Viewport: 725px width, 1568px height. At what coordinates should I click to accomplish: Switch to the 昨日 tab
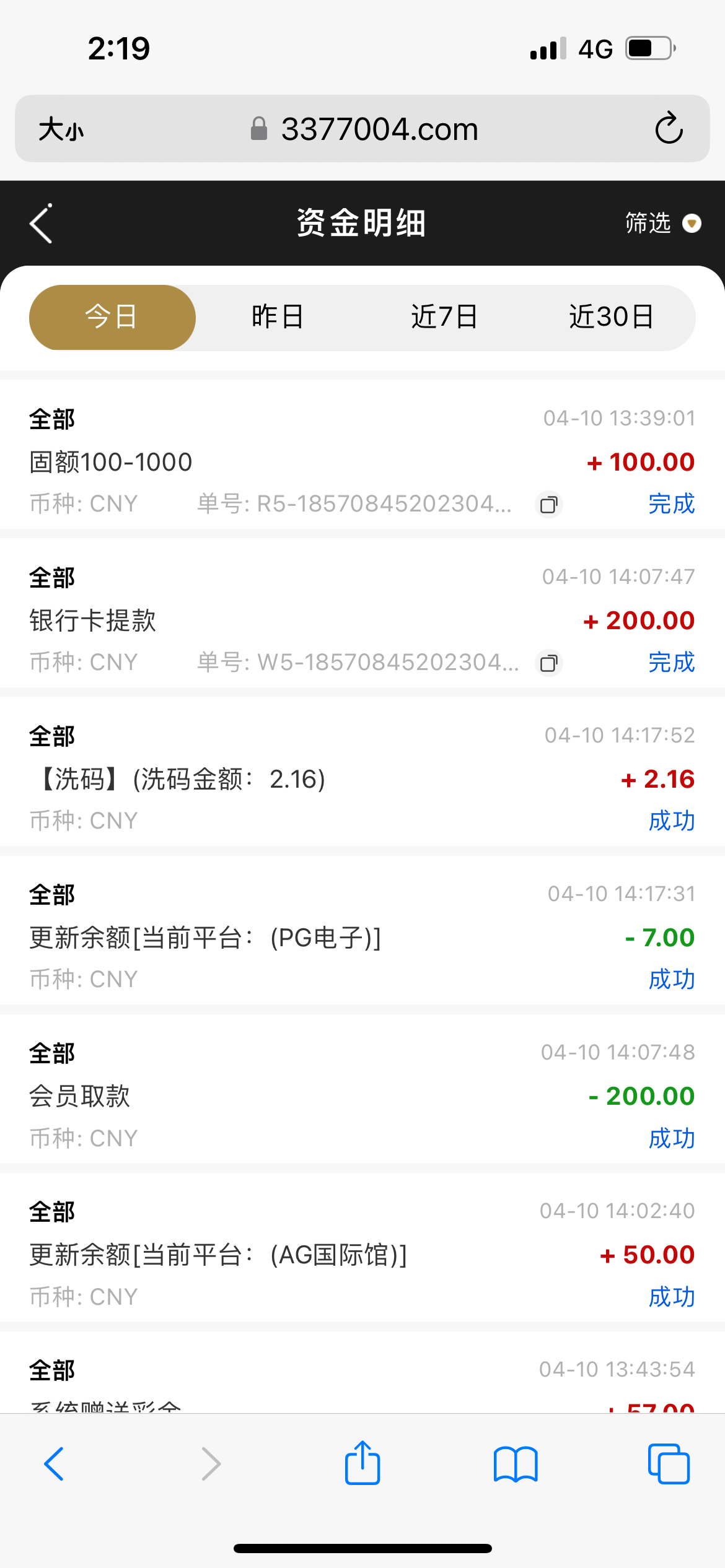pyautogui.click(x=277, y=317)
